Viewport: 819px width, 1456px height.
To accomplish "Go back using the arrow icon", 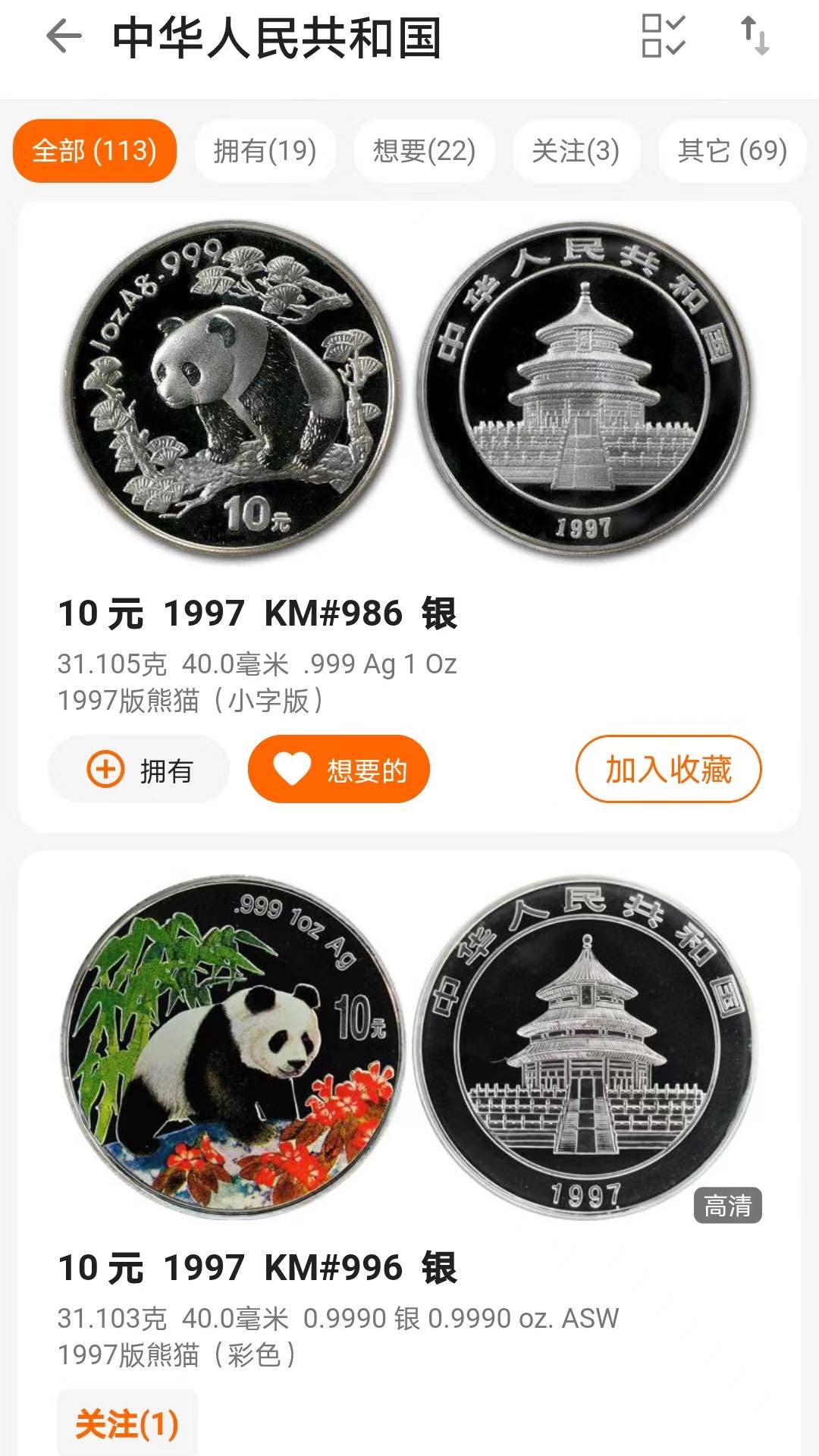I will click(64, 36).
